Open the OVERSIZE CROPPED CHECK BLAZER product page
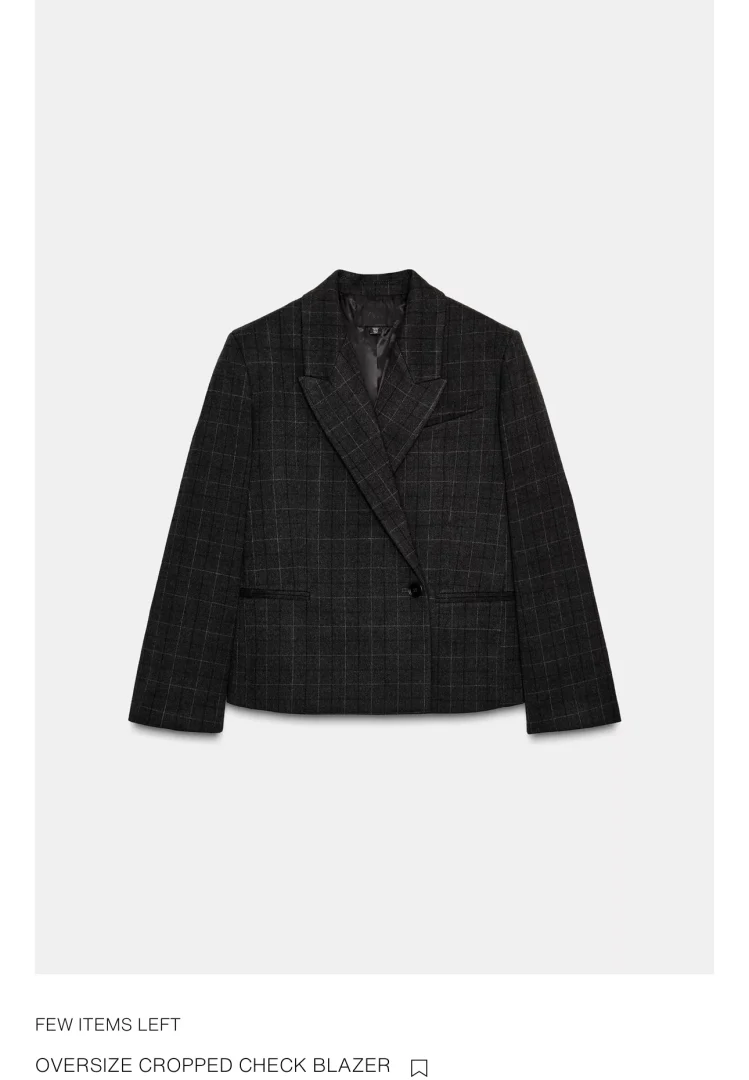 210,1066
